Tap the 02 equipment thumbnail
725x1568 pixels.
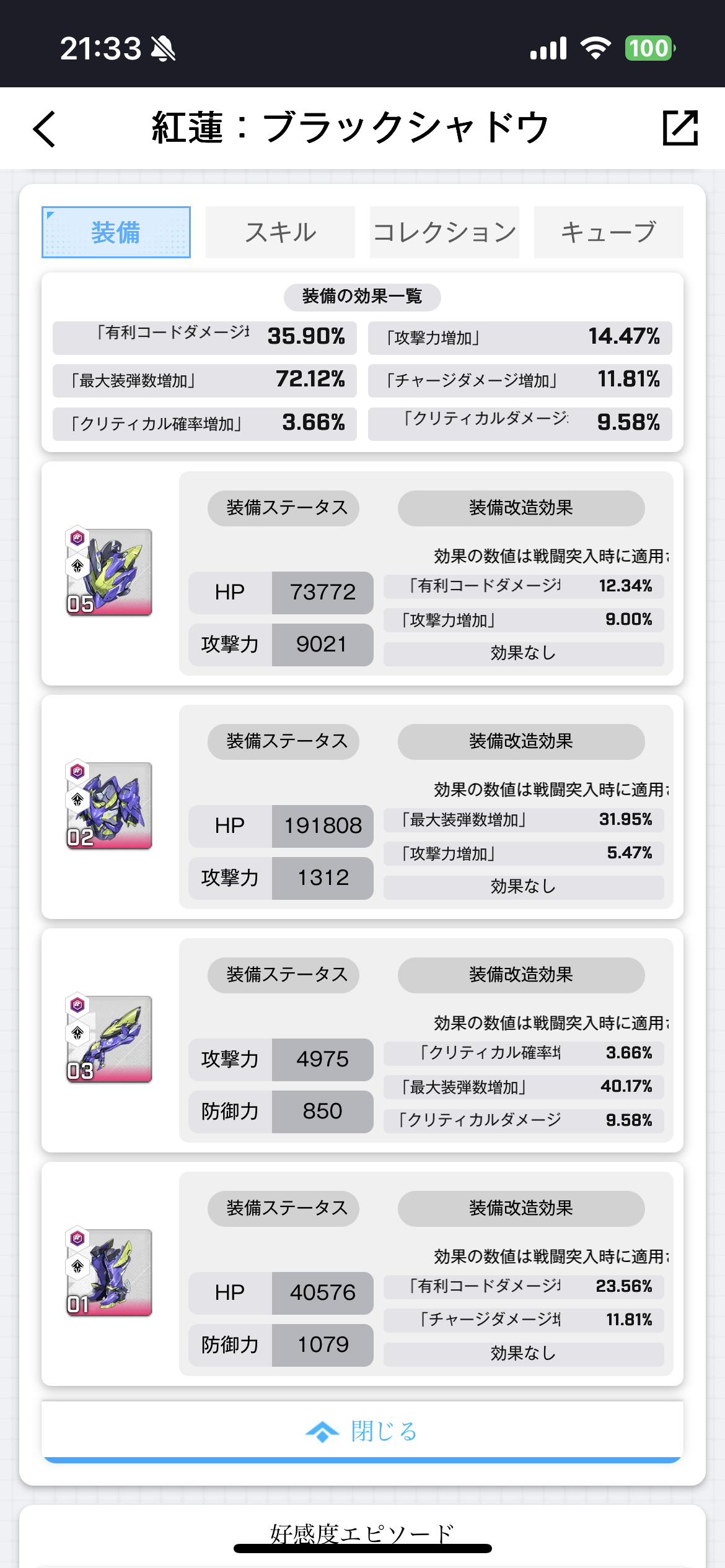tap(109, 806)
